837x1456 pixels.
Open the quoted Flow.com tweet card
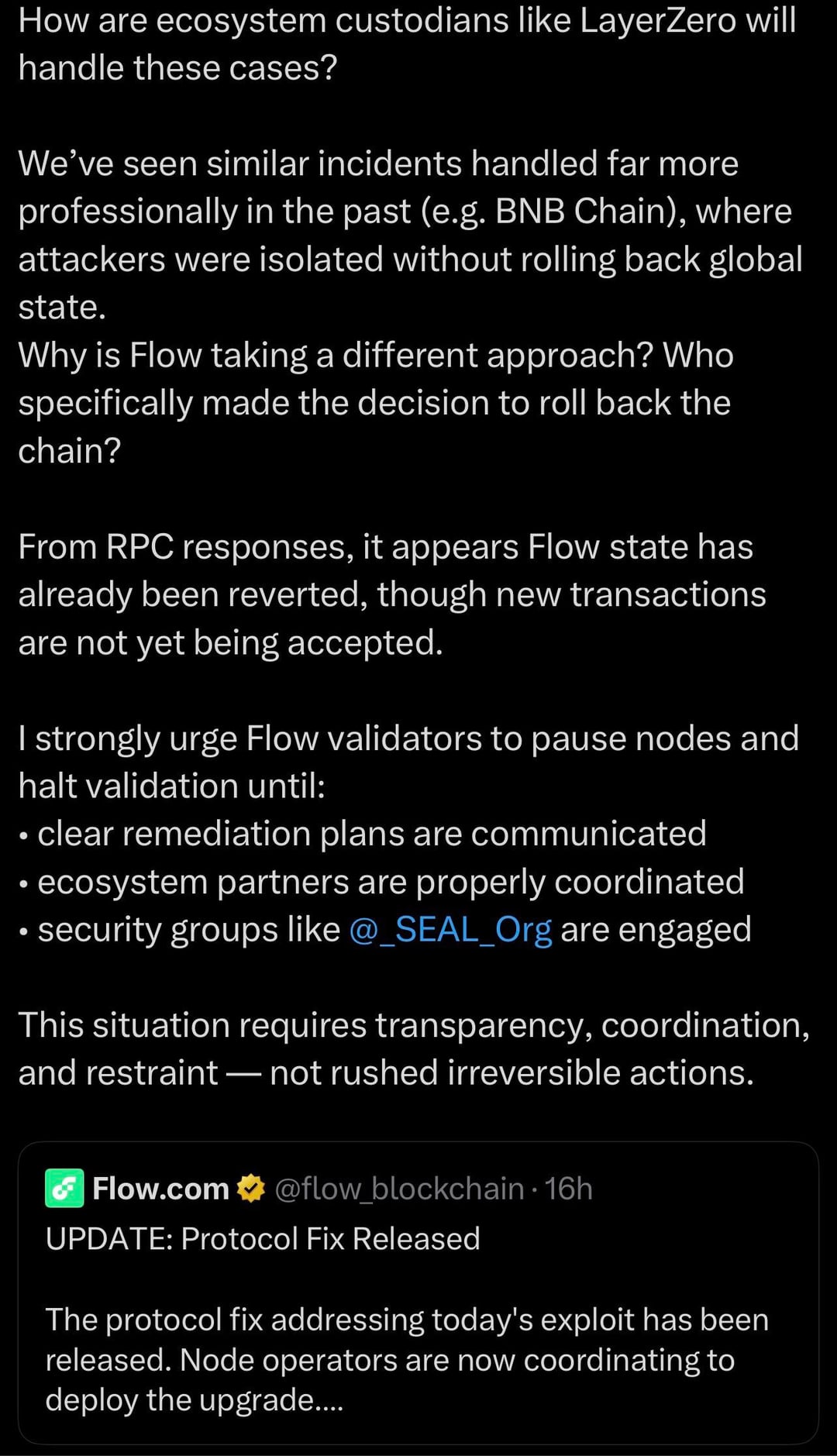coord(418,1317)
